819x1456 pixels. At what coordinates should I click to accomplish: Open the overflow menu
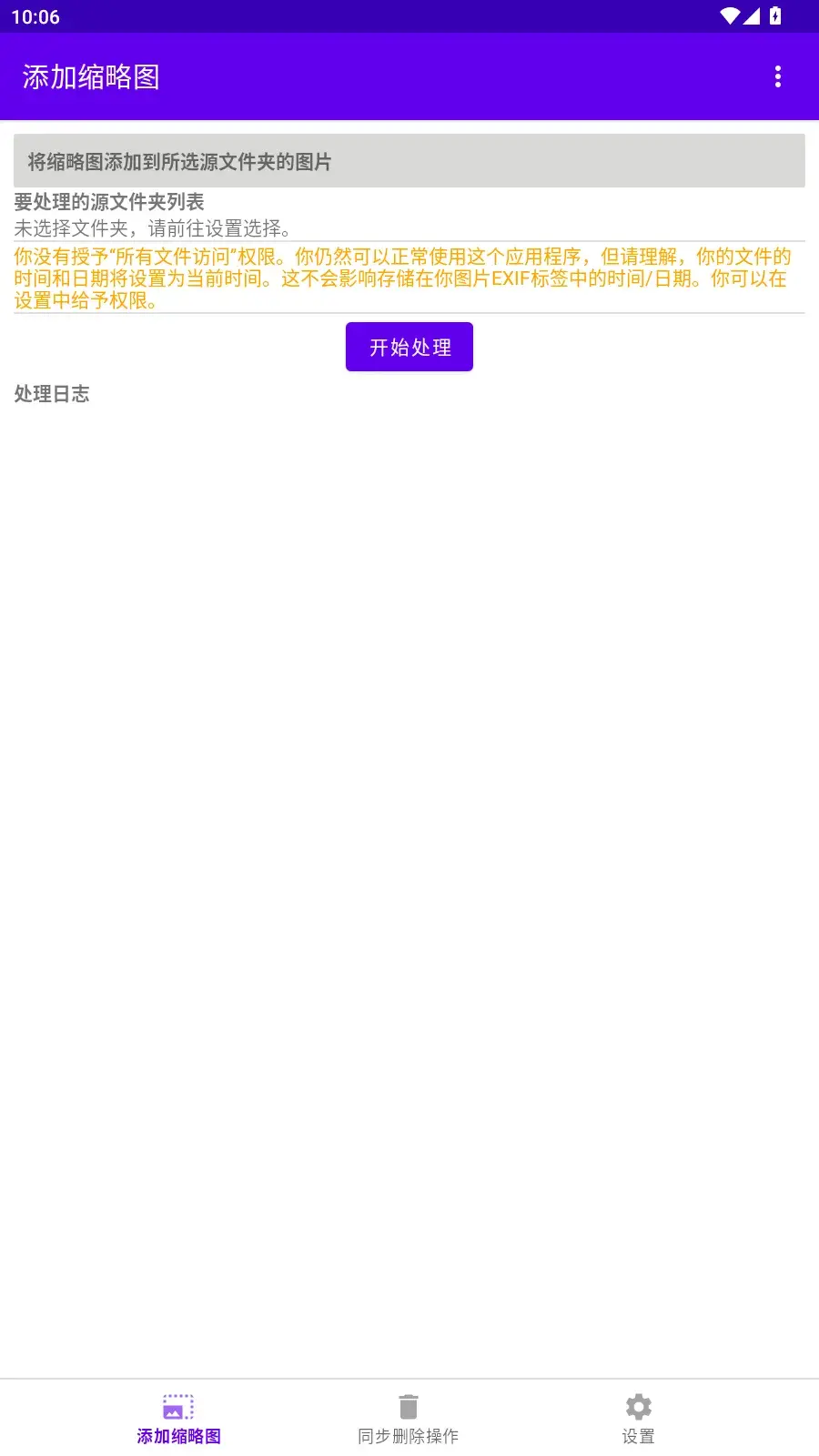tap(777, 76)
